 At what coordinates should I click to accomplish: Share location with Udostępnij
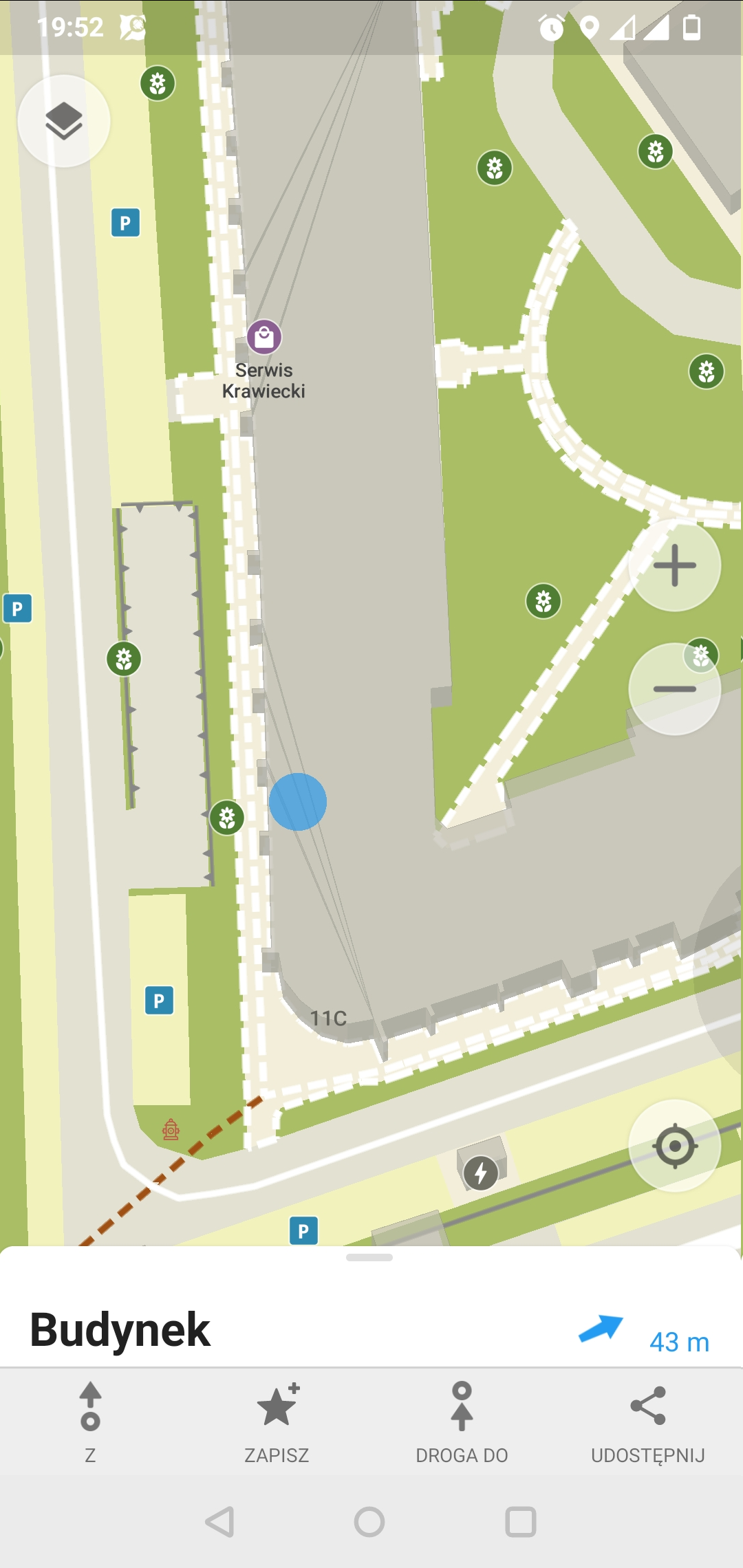pyautogui.click(x=647, y=1421)
